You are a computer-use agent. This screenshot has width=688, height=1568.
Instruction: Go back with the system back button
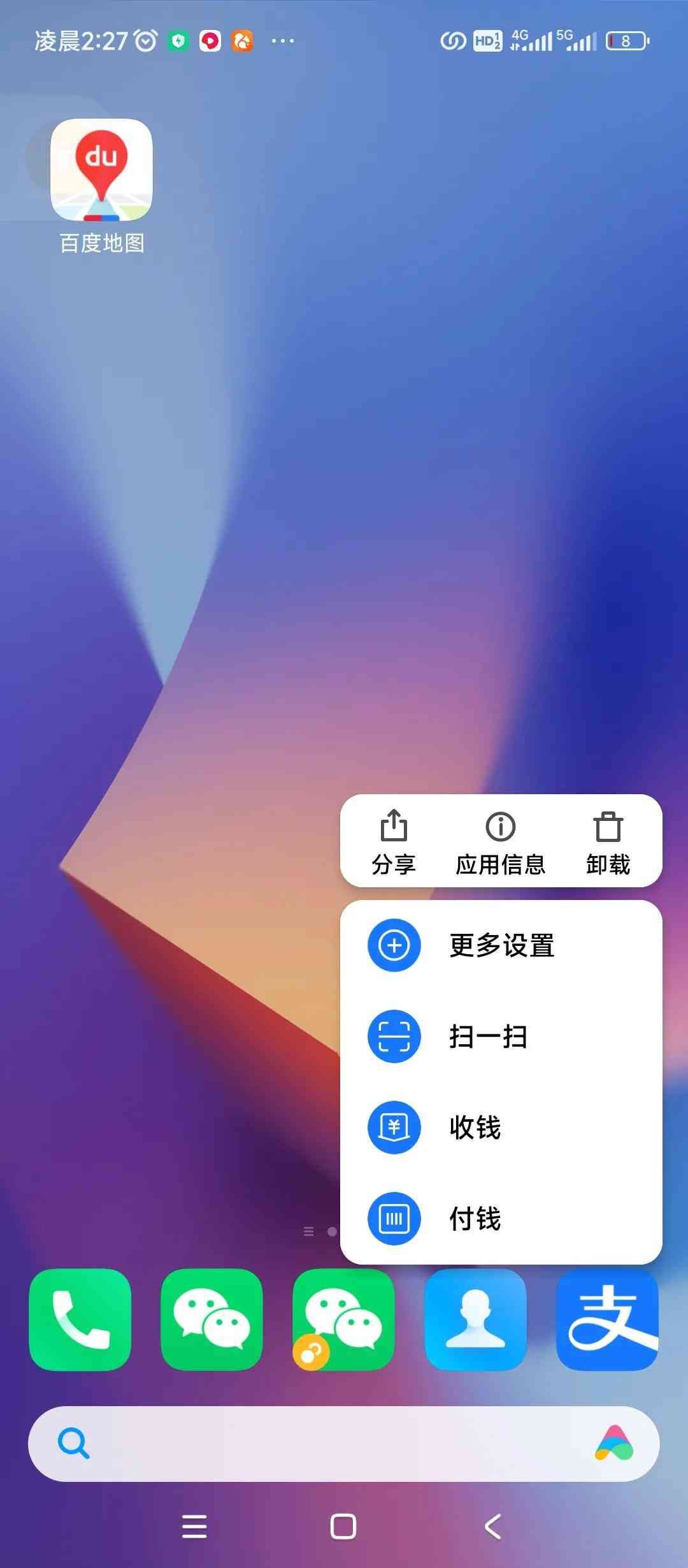tap(493, 1527)
